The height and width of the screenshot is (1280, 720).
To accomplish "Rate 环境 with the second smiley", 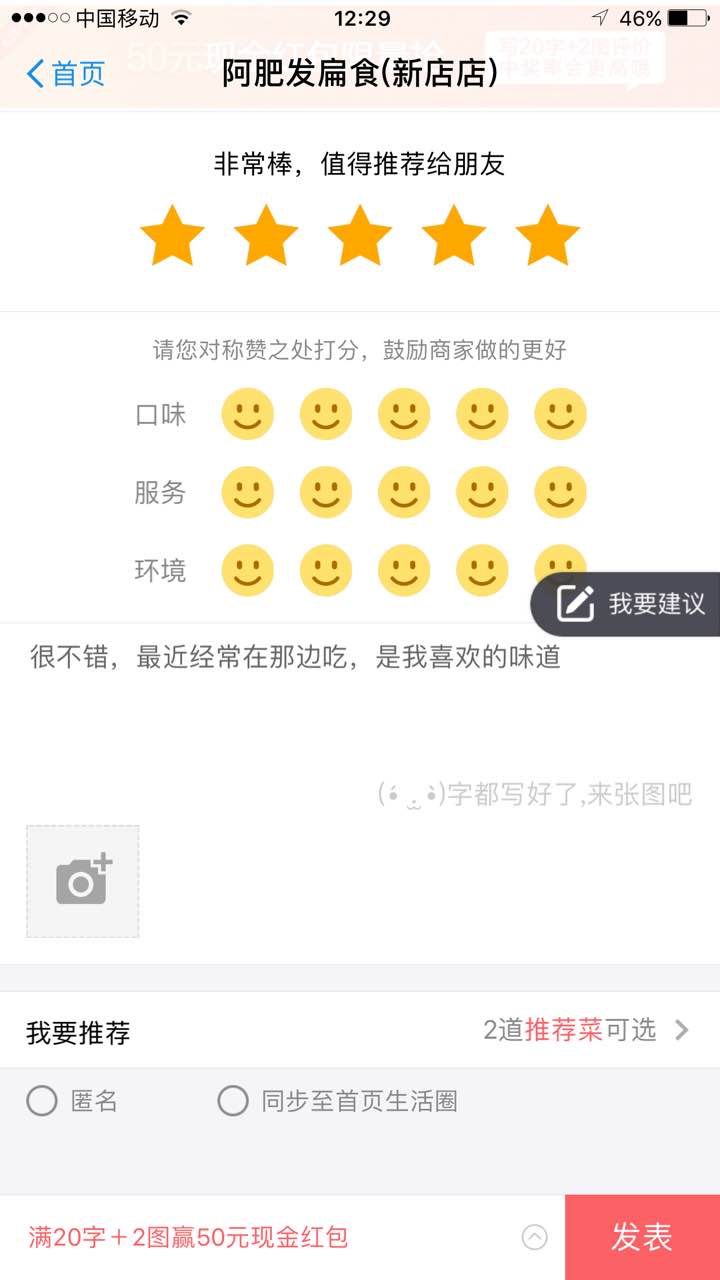I will (326, 571).
